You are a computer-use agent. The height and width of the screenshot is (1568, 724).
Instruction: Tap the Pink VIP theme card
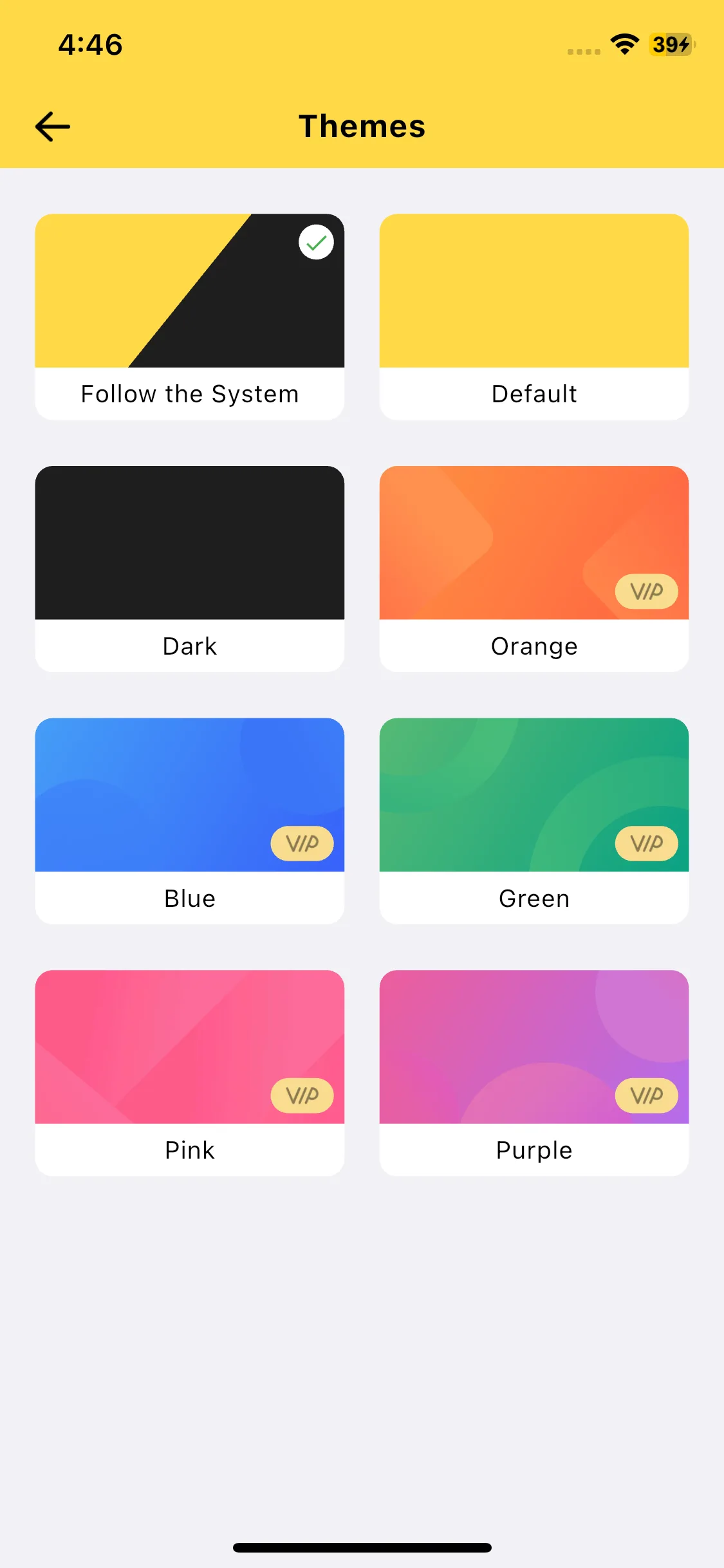pyautogui.click(x=189, y=1072)
